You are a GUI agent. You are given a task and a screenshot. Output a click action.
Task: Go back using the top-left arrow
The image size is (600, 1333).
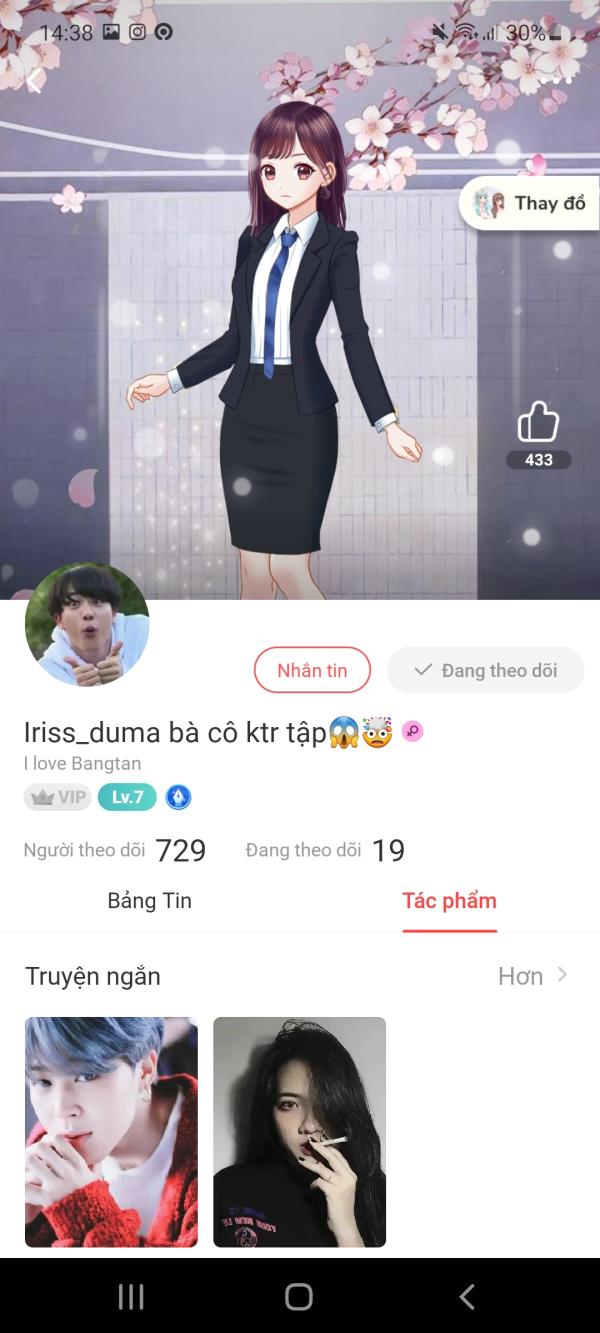34,81
